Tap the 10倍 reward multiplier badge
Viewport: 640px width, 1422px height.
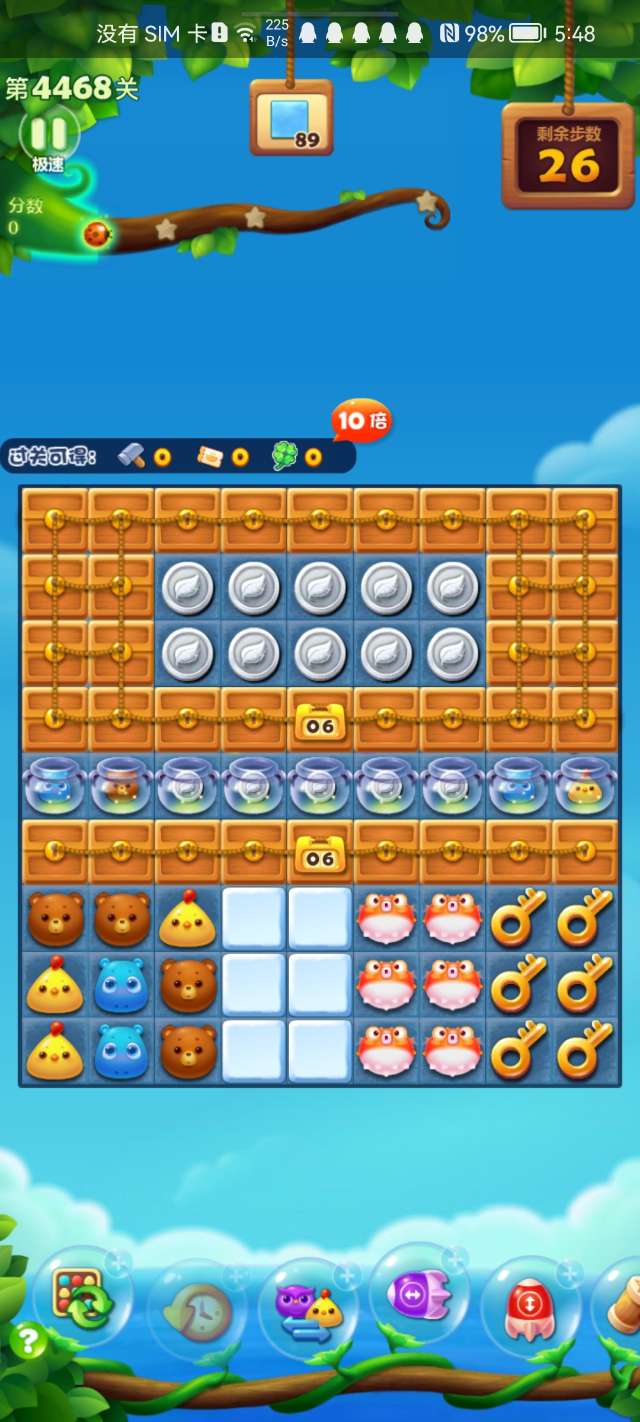[360, 421]
